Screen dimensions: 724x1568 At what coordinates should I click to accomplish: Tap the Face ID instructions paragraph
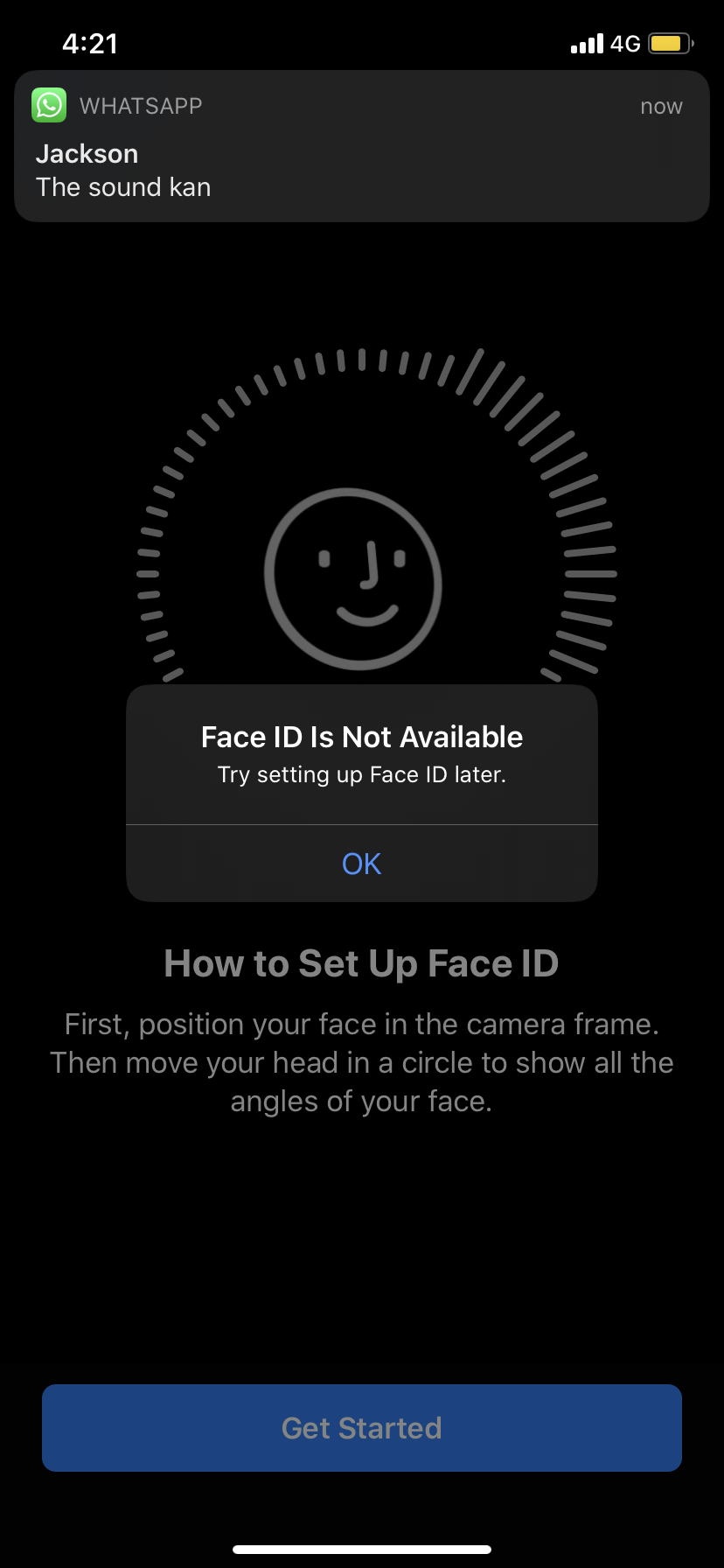(x=361, y=1062)
